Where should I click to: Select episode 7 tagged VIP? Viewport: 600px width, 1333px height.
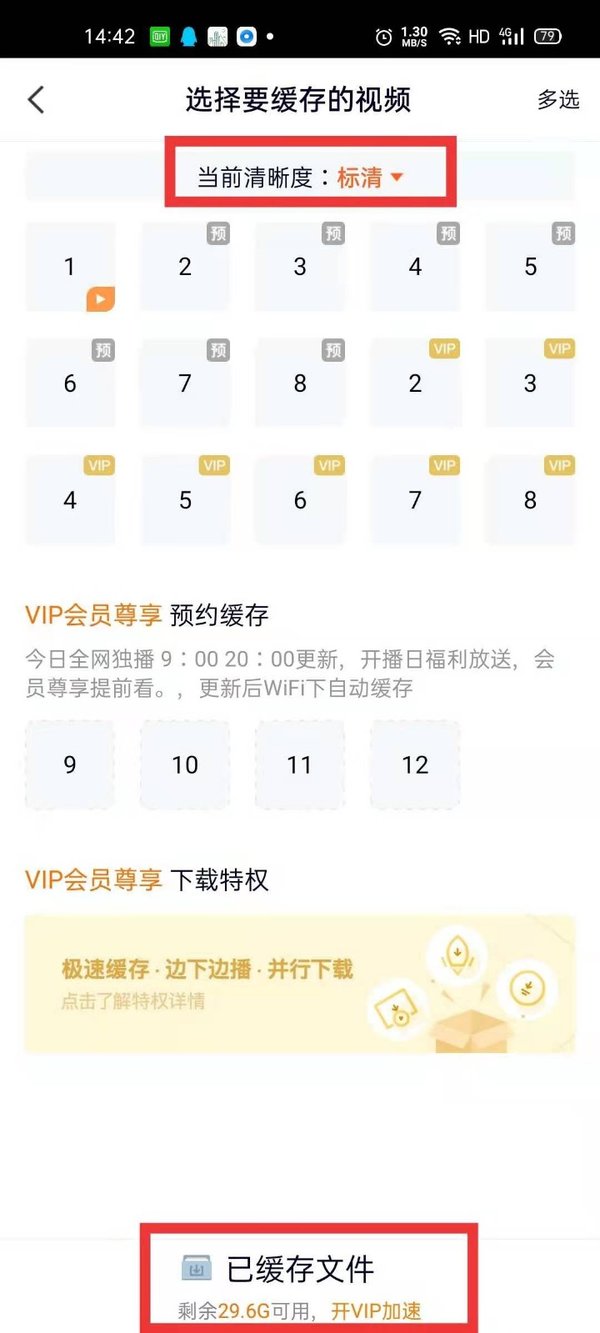(415, 500)
